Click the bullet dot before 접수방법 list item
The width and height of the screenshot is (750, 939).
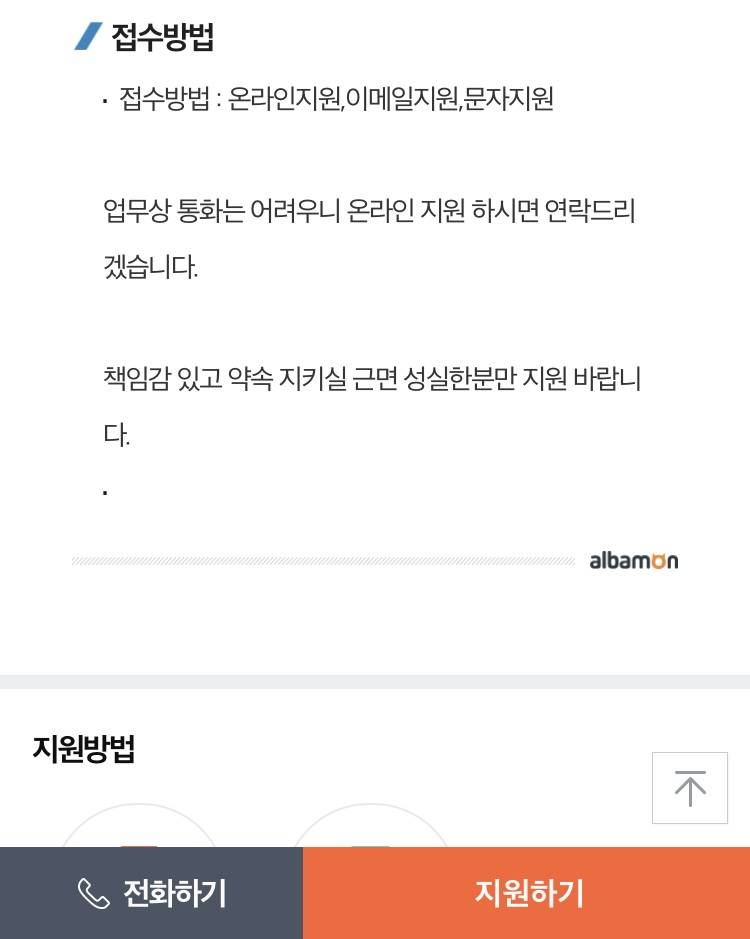tap(107, 100)
